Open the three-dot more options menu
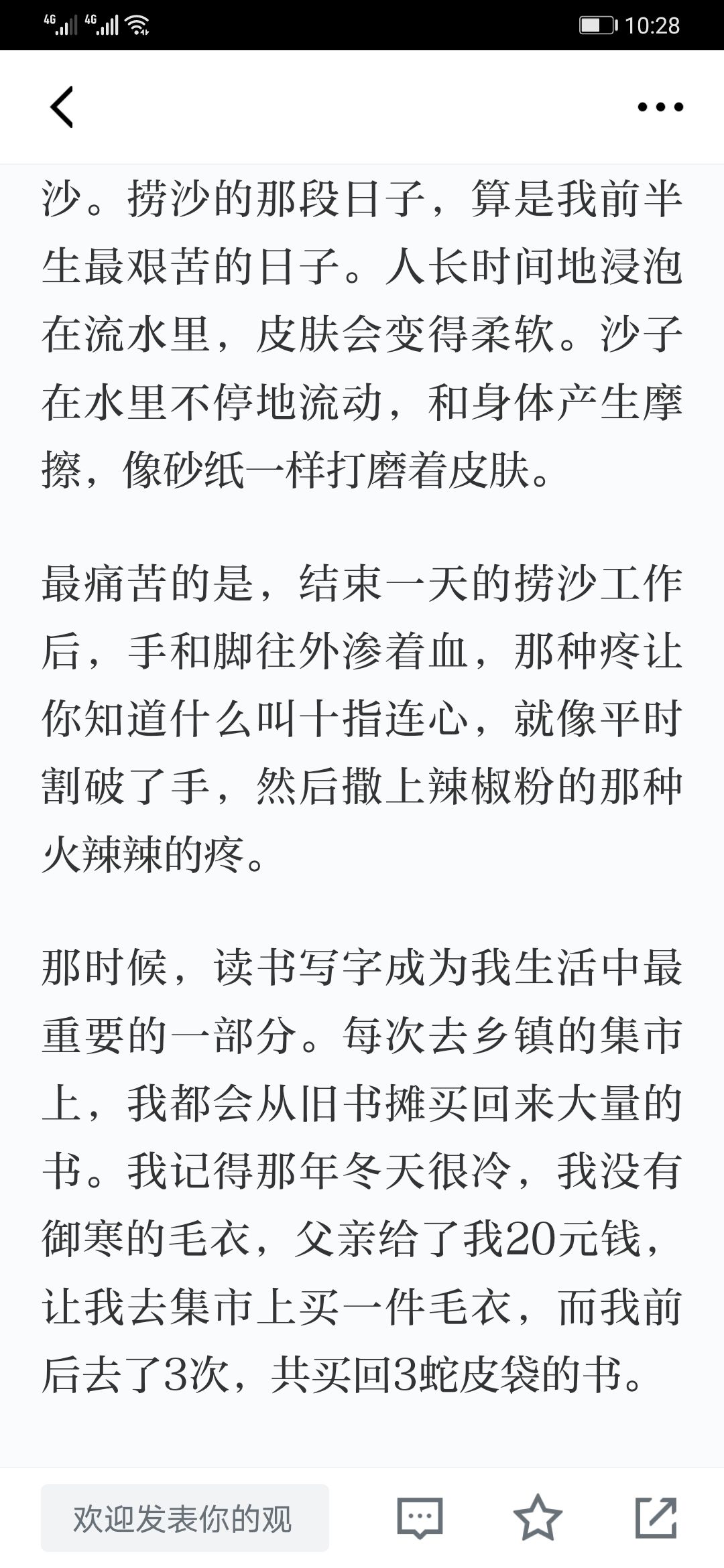The image size is (724, 1568). pos(660,107)
